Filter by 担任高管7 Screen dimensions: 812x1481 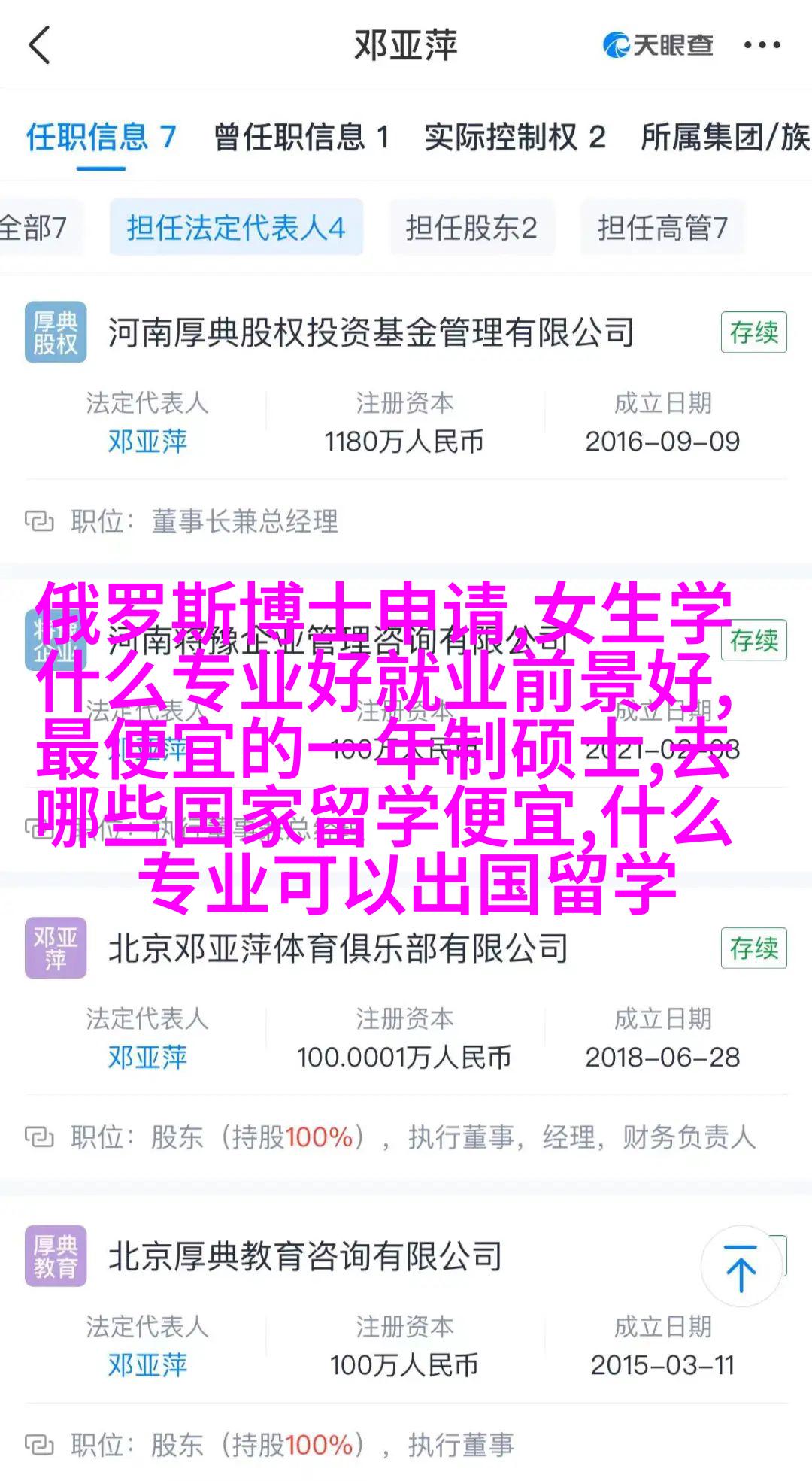662,227
